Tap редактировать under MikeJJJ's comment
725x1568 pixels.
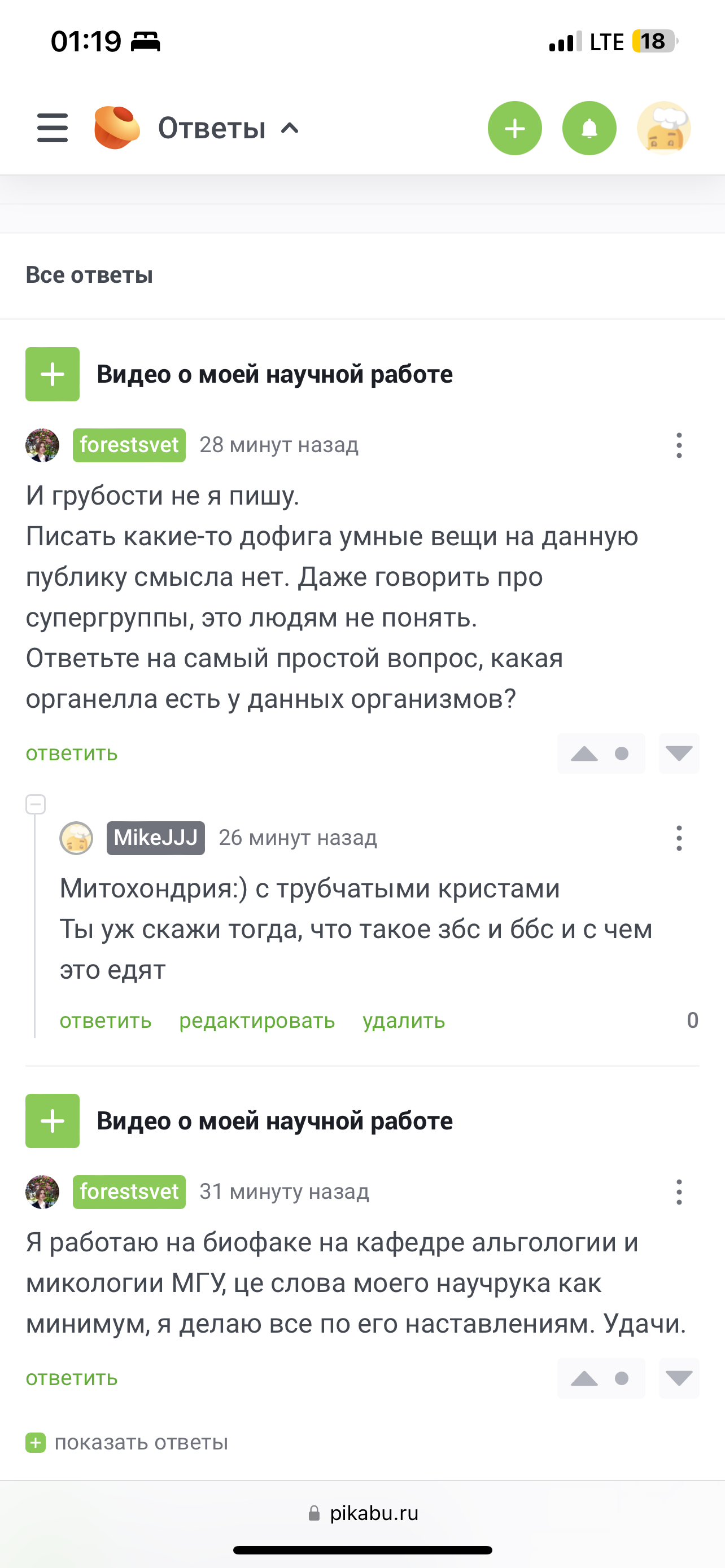tap(257, 1021)
